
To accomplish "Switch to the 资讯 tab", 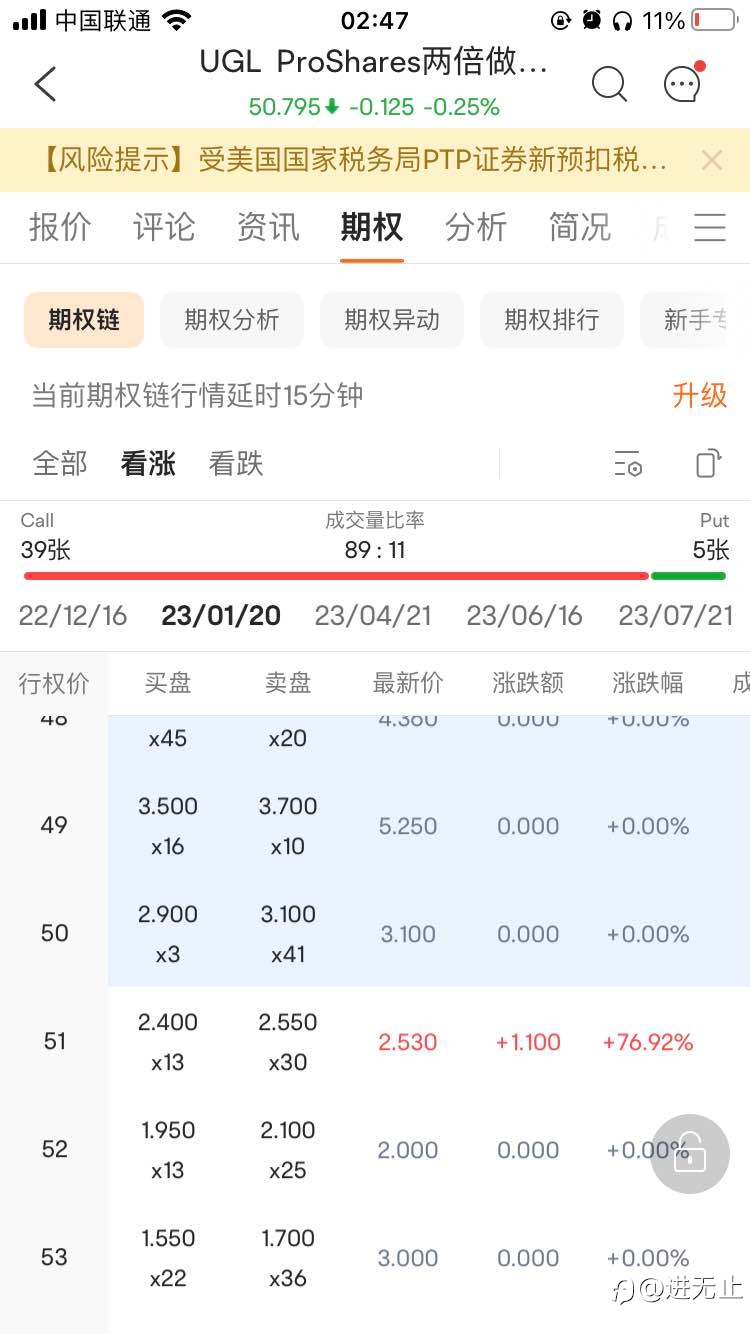I will (x=268, y=227).
